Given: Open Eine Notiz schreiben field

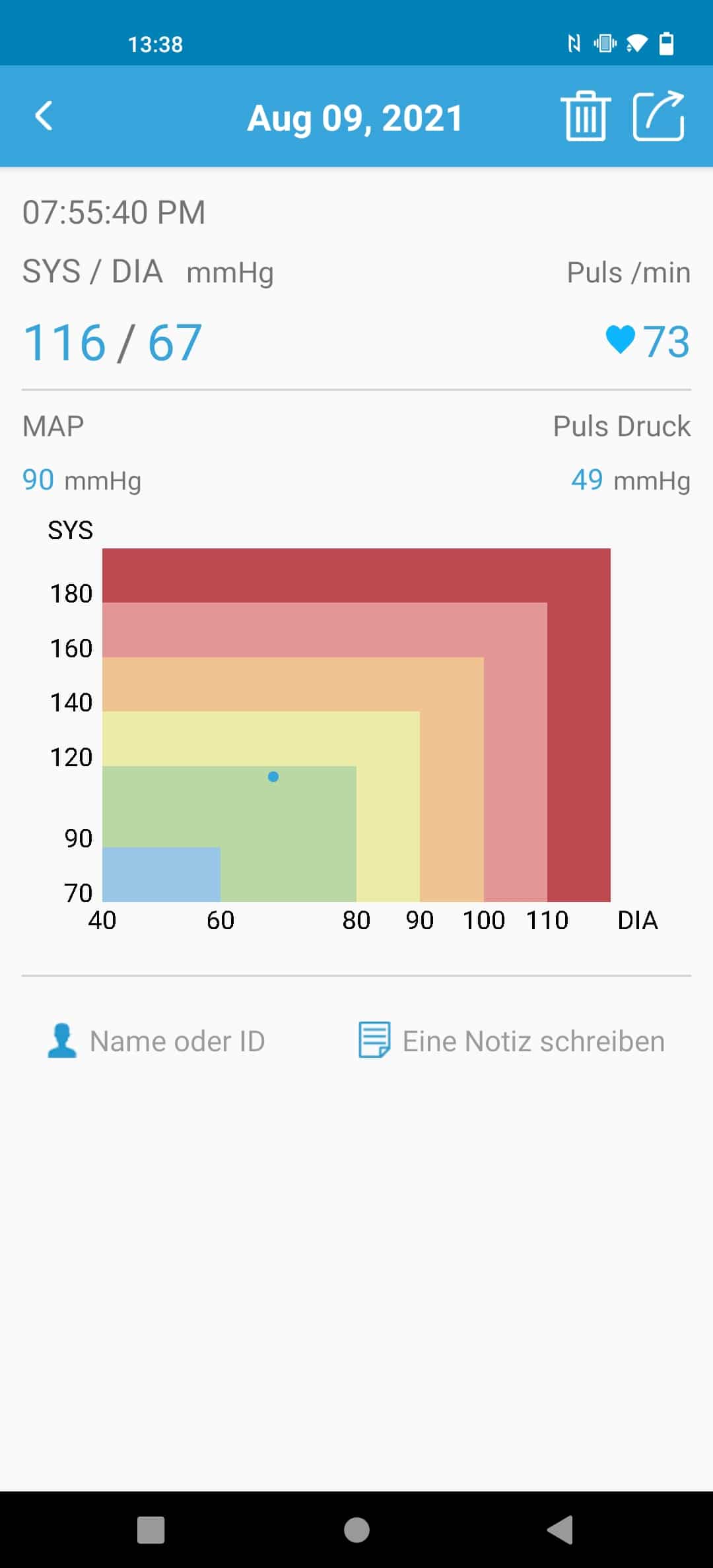Looking at the screenshot, I should tap(512, 1041).
